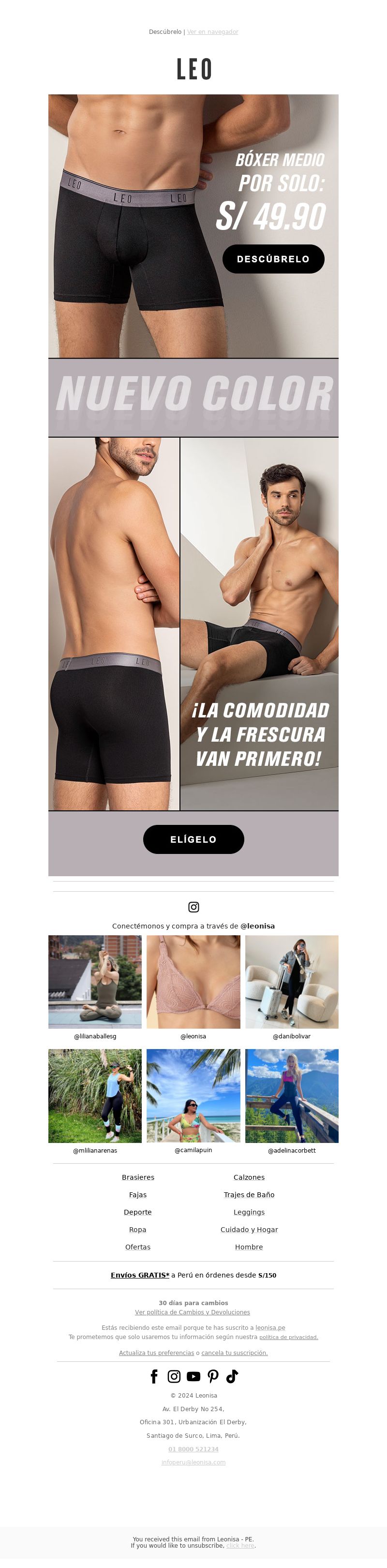
Task: Open the Ver en navegador link
Action: pyautogui.click(x=212, y=31)
